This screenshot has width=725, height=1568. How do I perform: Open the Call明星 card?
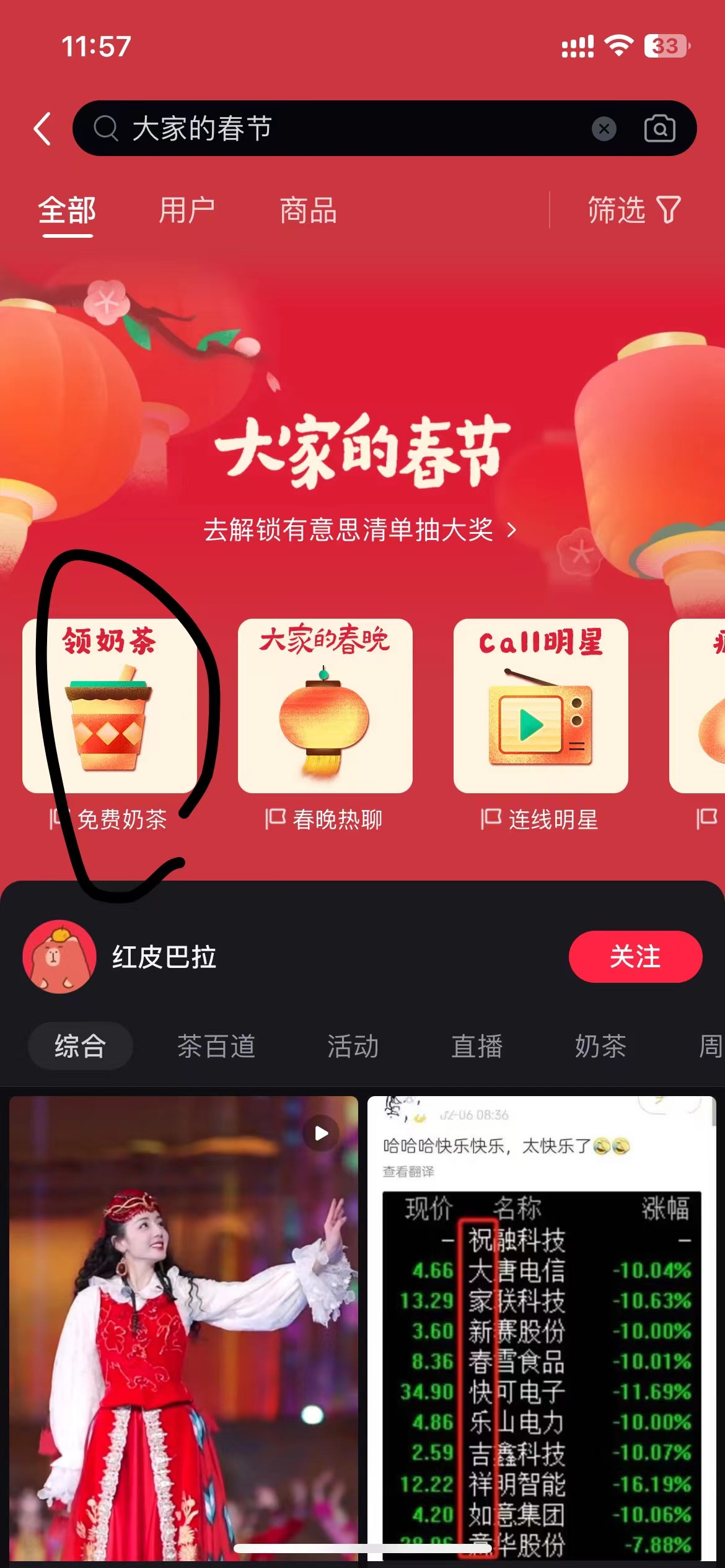click(x=541, y=706)
